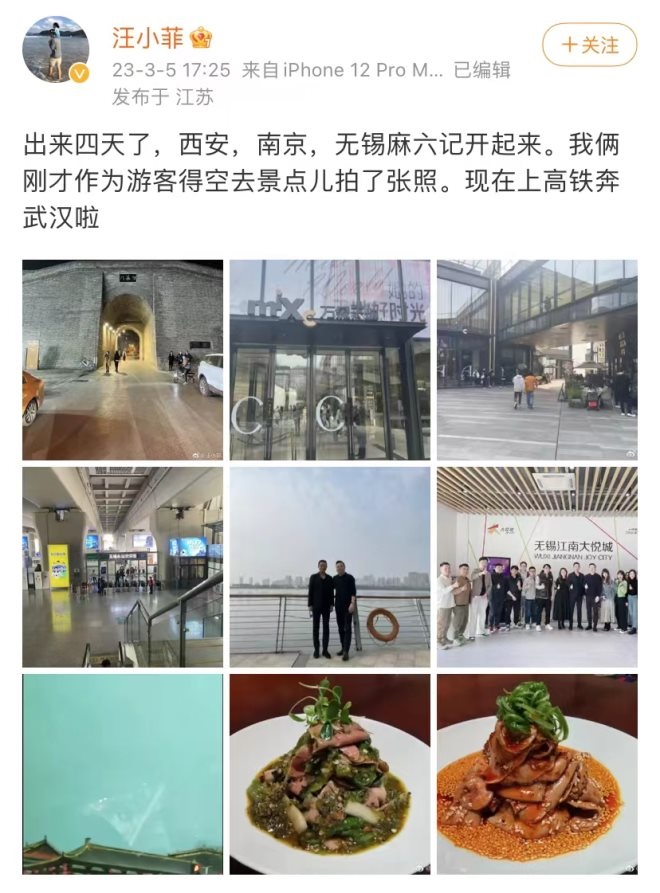Open 汪小菲's profile avatar
Viewport: 660px width, 893px height.
(x=56, y=49)
